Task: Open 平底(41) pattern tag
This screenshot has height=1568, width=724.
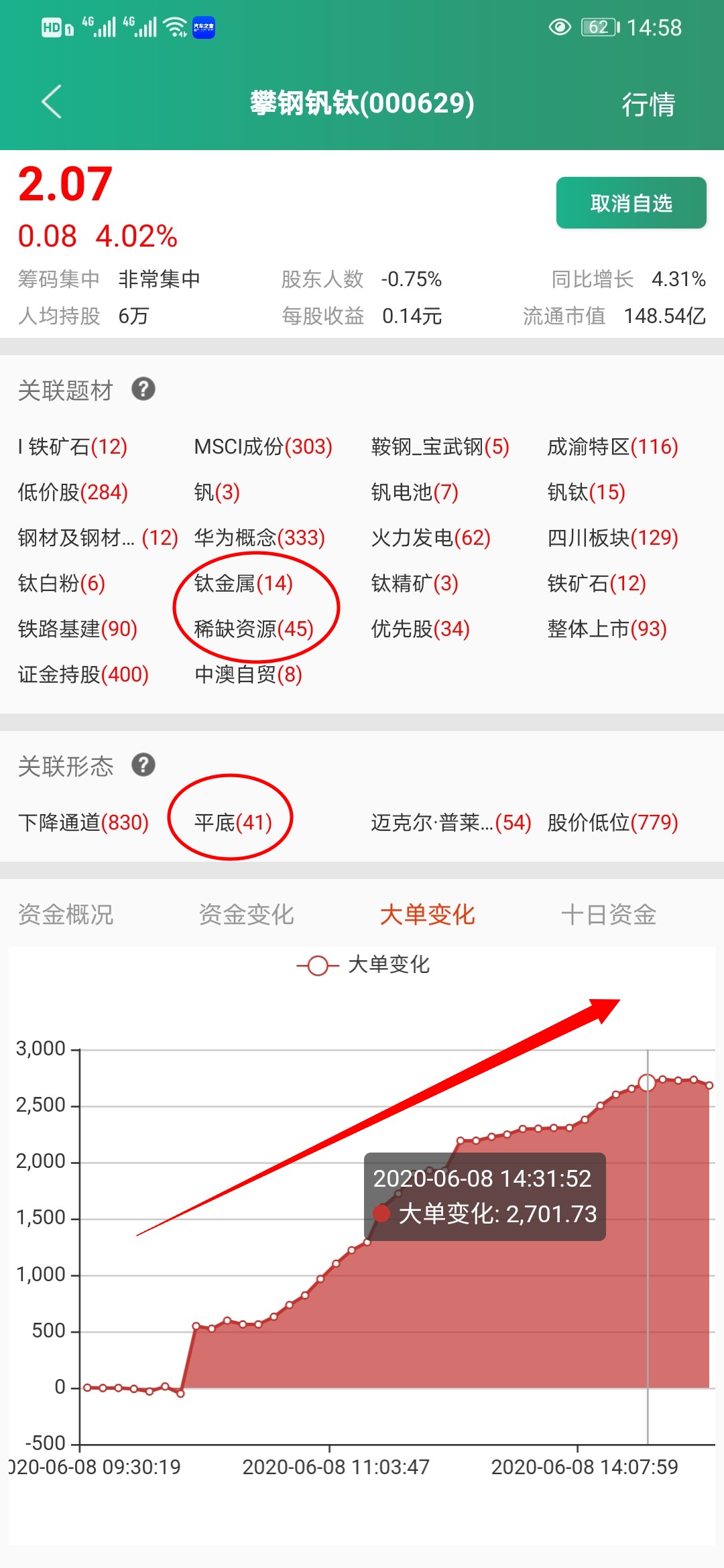Action: pos(233,822)
